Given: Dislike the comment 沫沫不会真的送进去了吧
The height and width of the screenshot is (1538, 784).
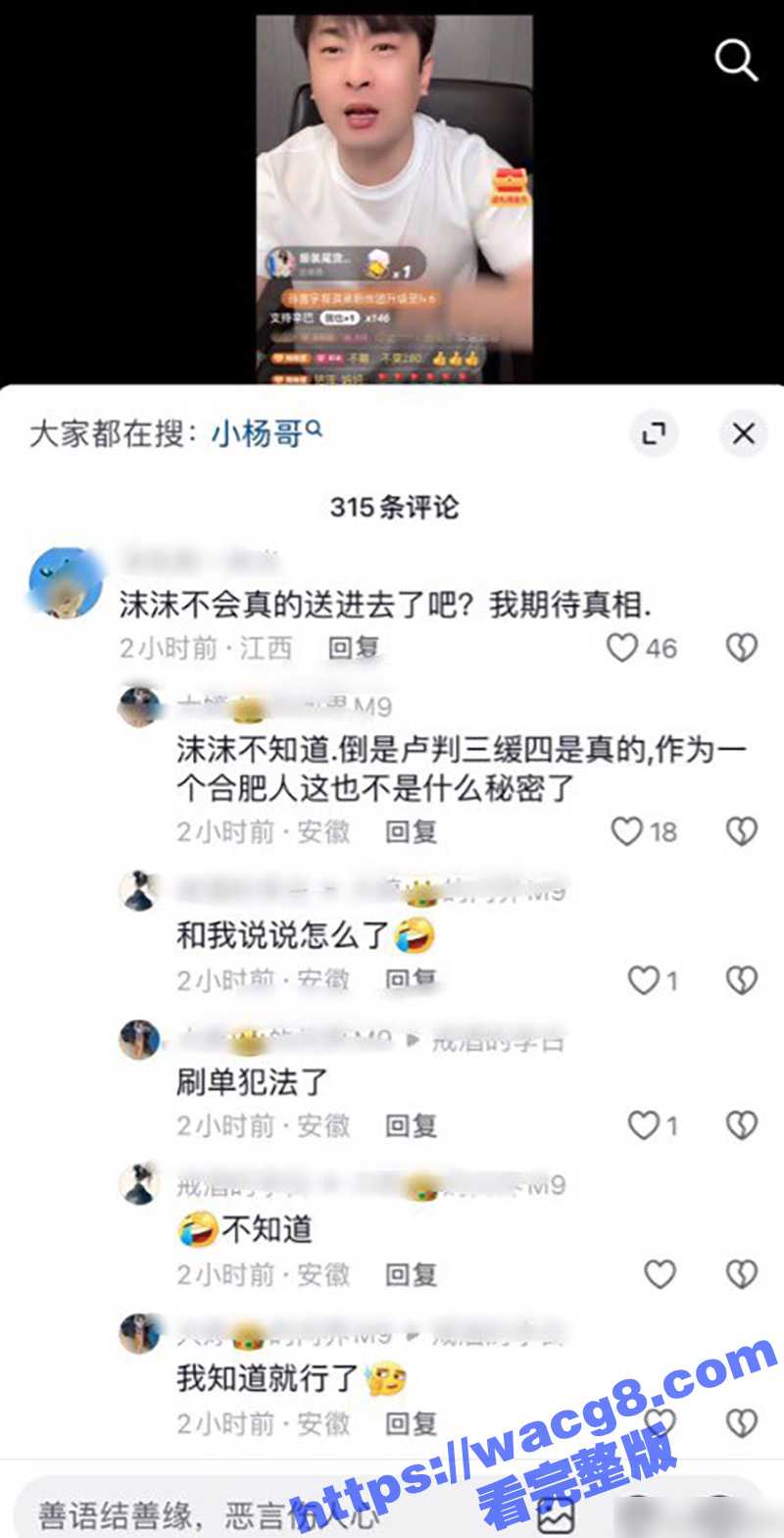Looking at the screenshot, I should [742, 648].
